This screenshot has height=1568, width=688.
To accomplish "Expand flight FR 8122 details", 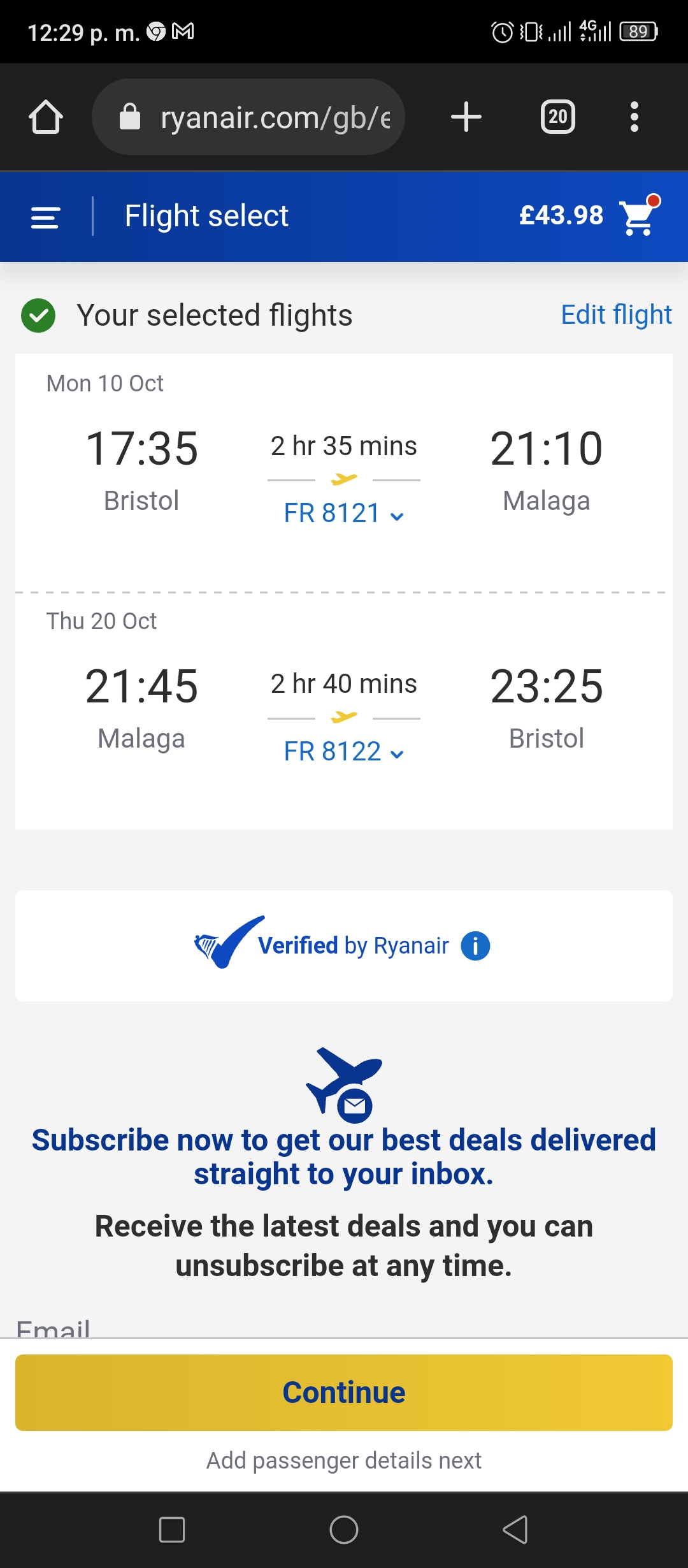I will (344, 751).
